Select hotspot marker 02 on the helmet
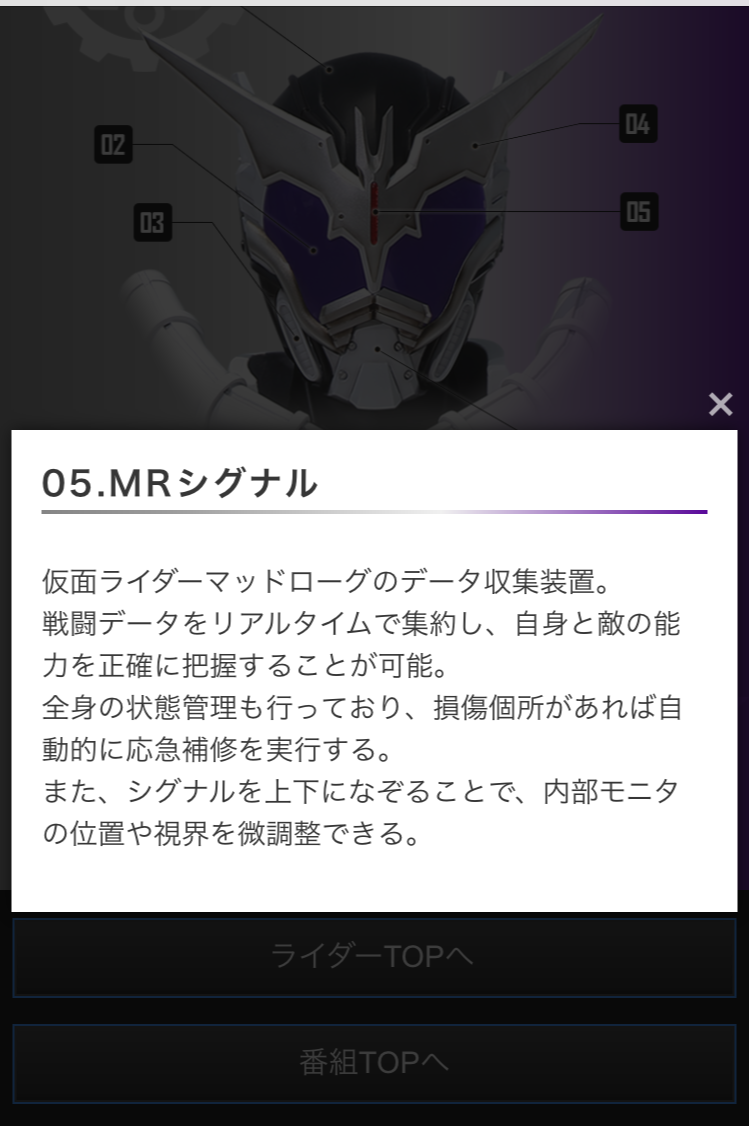Screen dimensions: 749x1126 click(113, 145)
